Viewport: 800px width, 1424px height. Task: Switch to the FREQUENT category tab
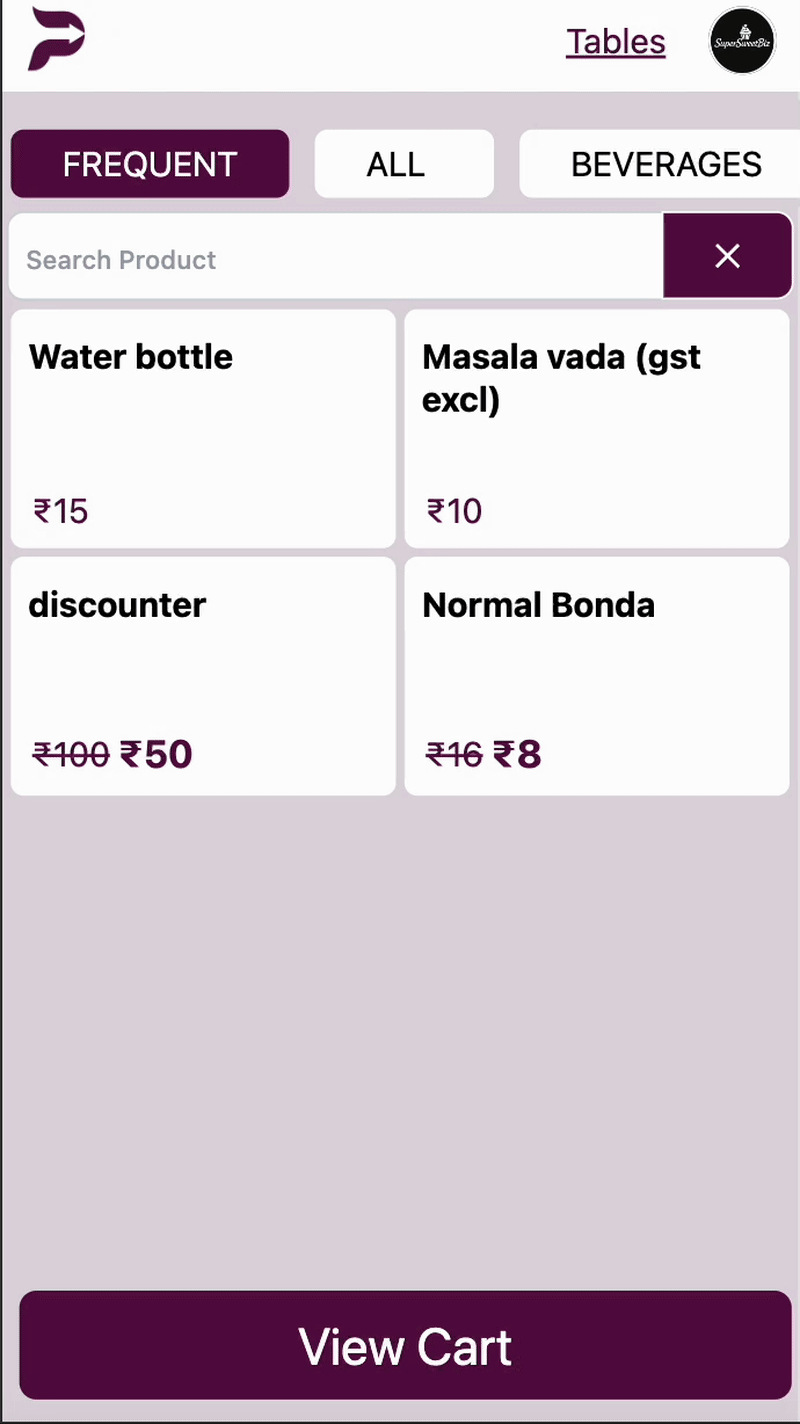[x=150, y=164]
